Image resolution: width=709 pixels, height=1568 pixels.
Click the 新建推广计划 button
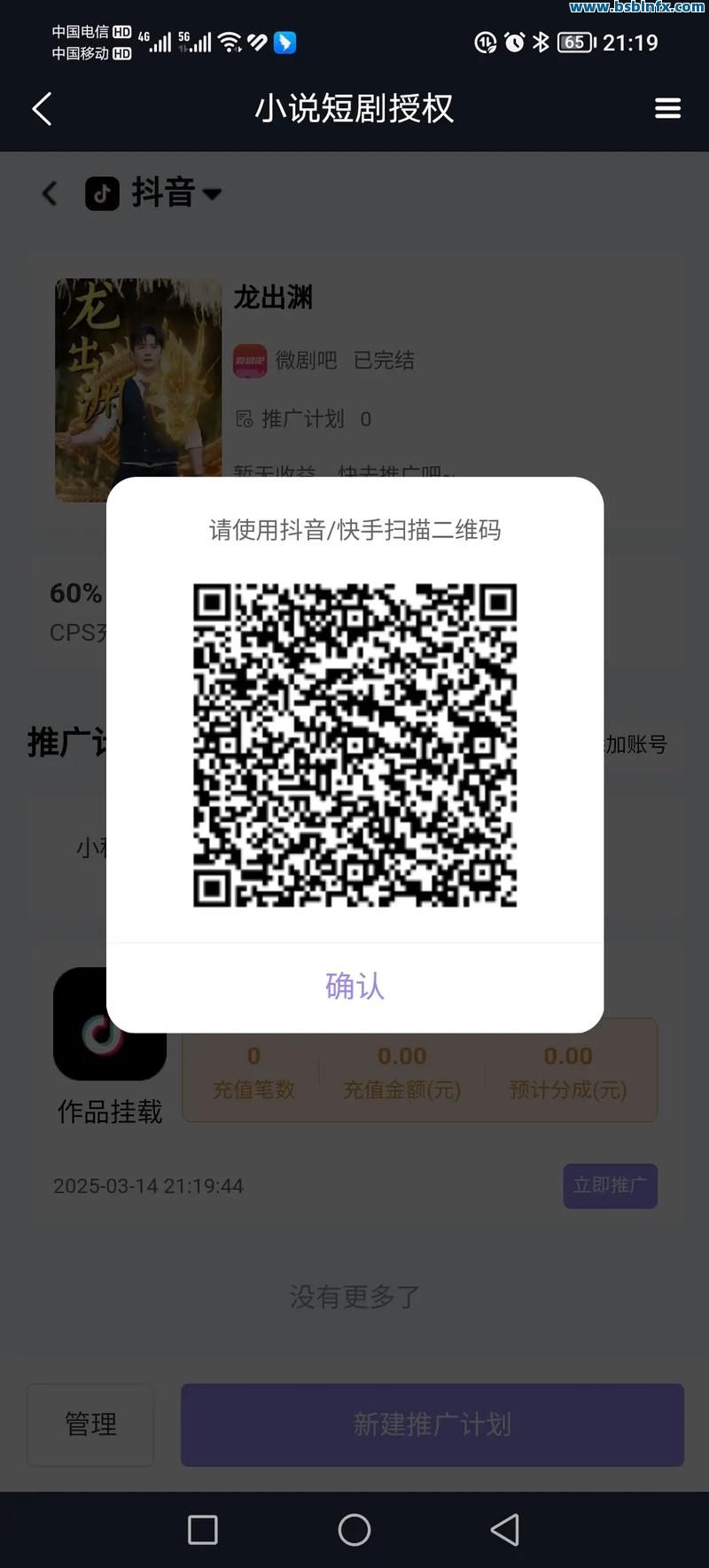[x=433, y=1424]
